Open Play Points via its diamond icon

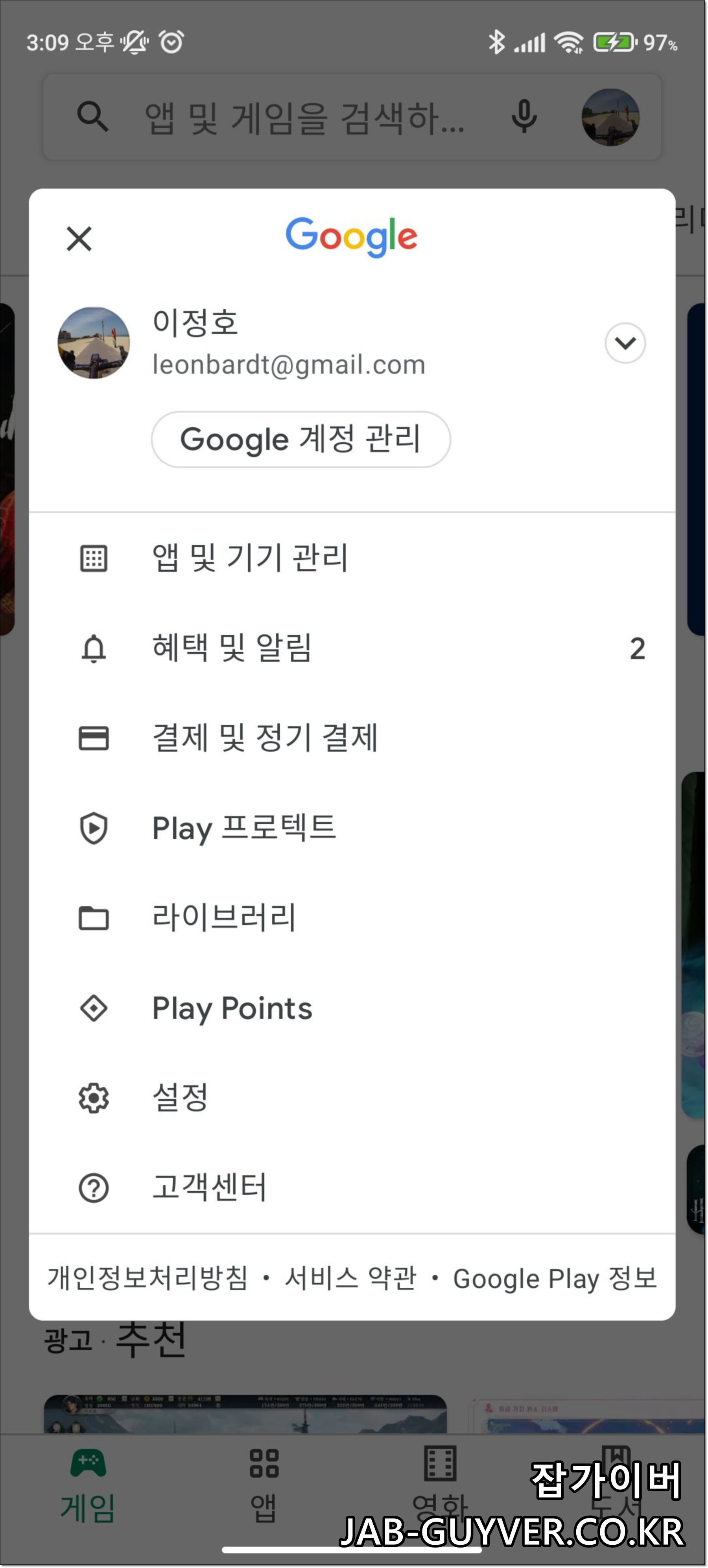(94, 1008)
